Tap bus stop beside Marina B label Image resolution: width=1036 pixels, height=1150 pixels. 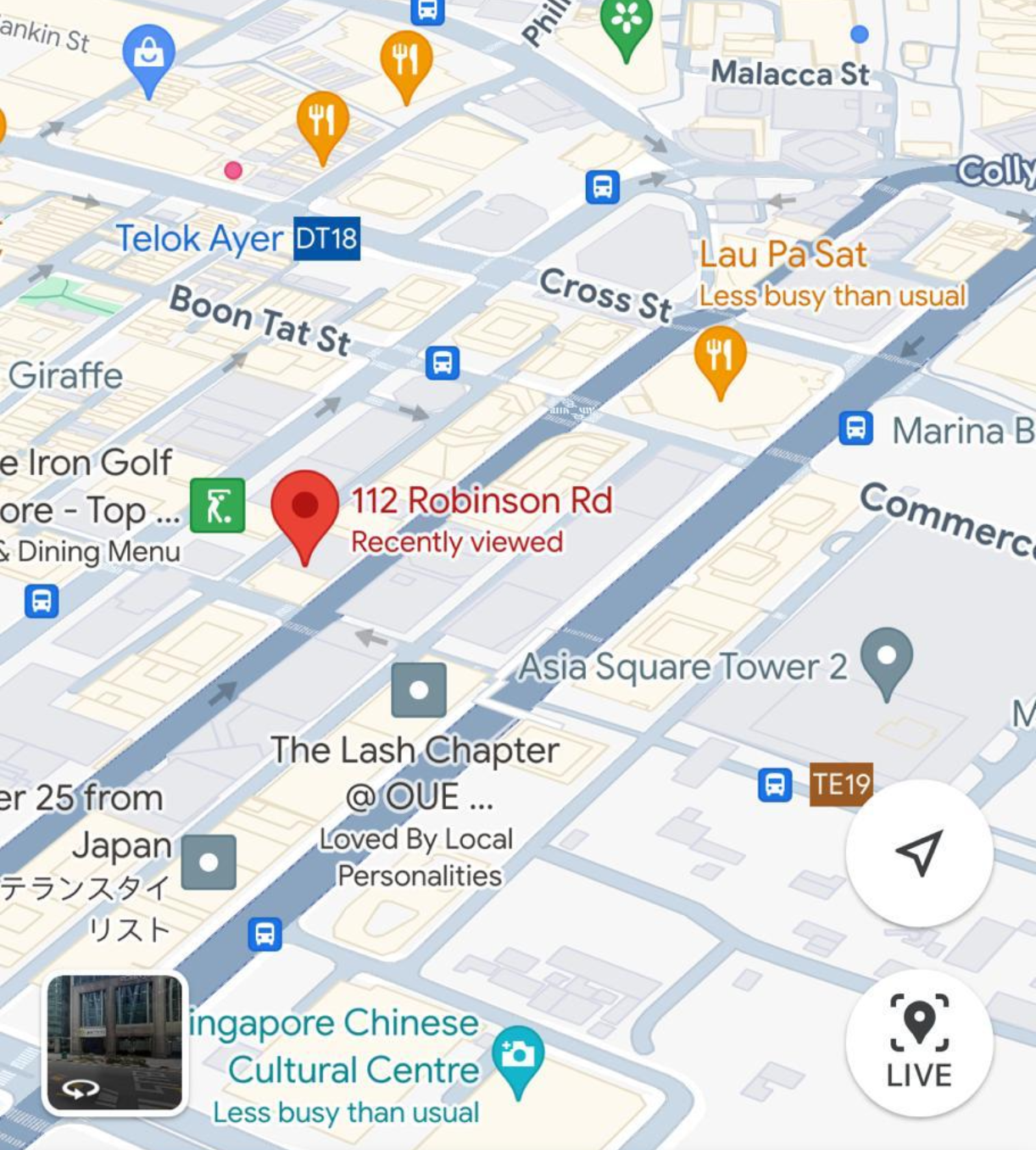[x=855, y=428]
